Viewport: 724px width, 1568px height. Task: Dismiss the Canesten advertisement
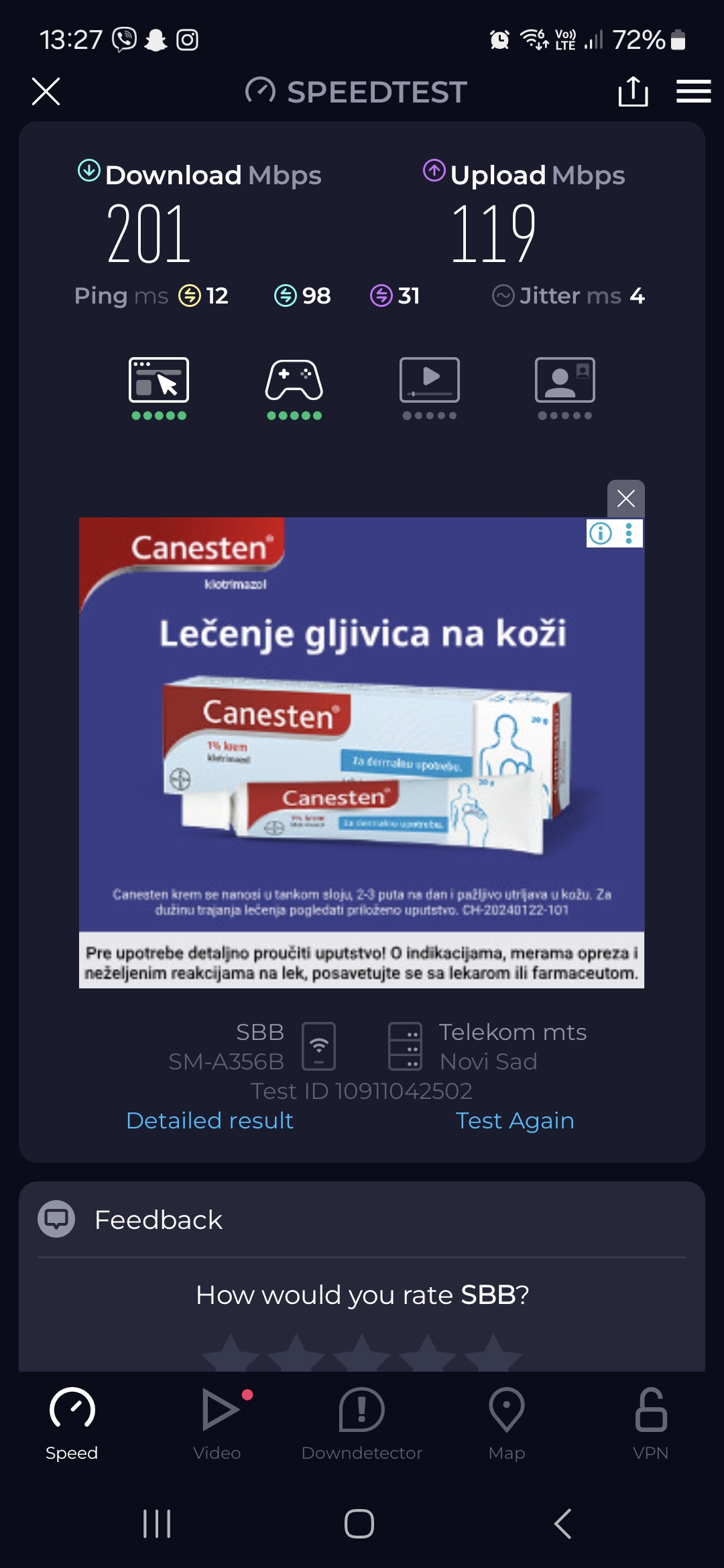coord(625,499)
